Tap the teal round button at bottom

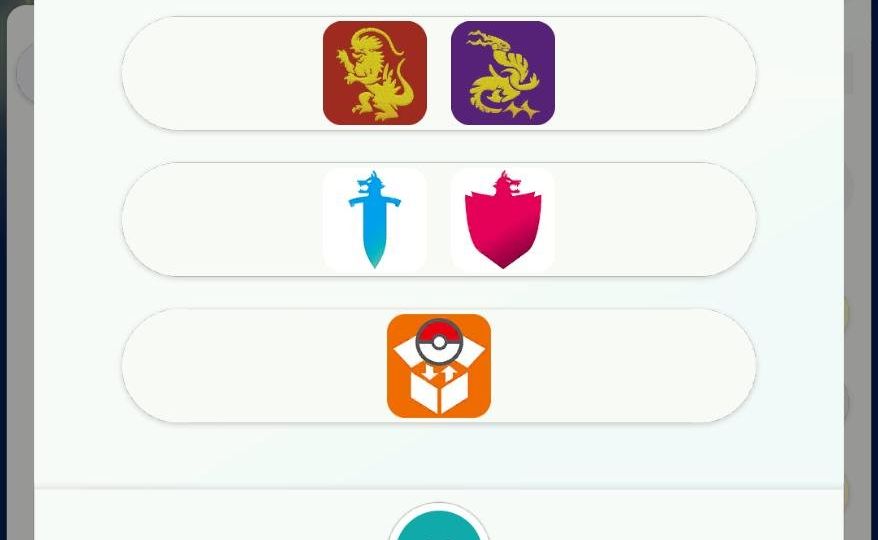438,527
